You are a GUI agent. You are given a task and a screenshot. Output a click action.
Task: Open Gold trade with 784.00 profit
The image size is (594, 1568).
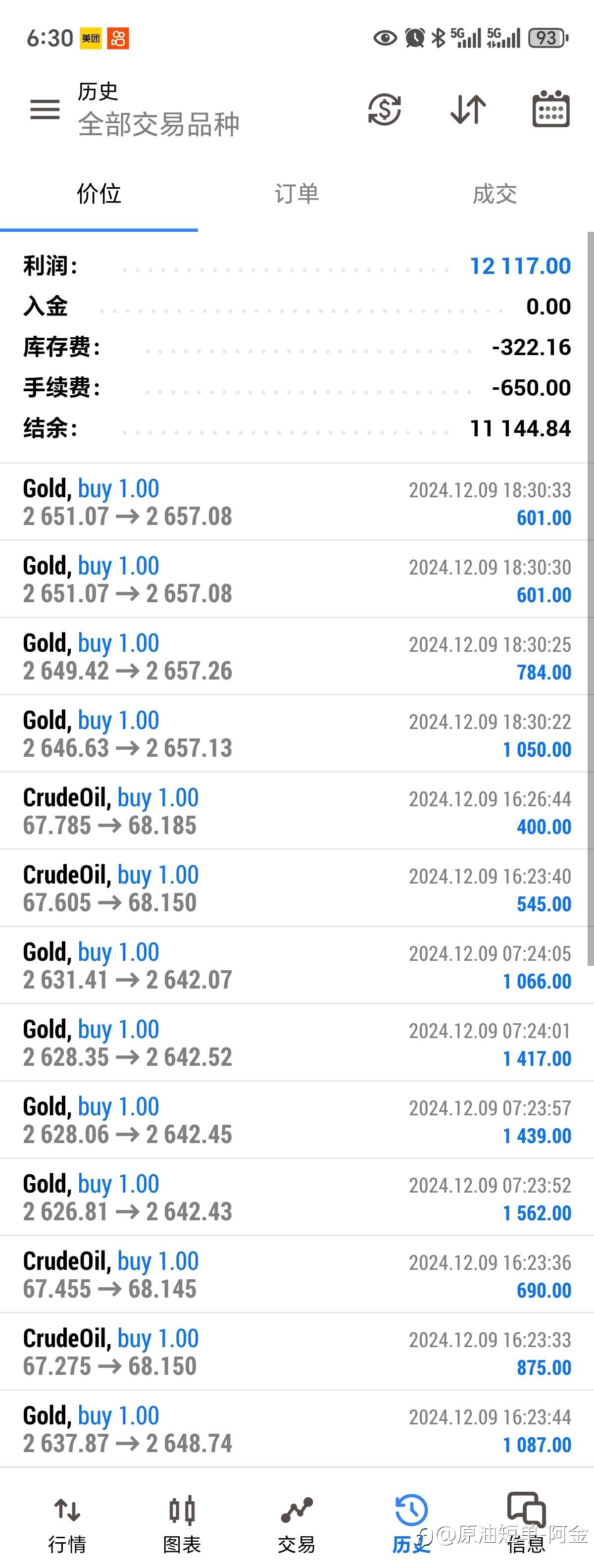pyautogui.click(x=297, y=657)
